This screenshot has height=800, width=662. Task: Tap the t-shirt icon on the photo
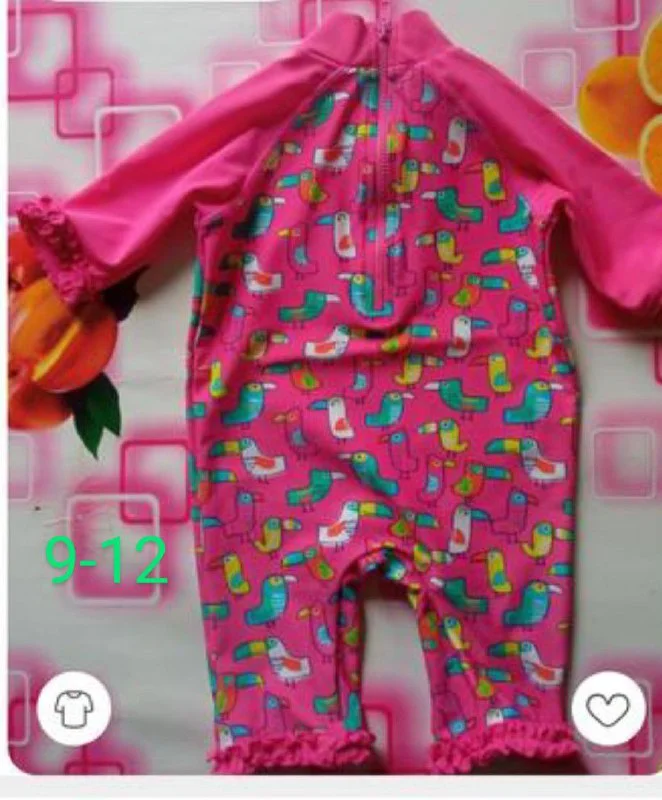[x=71, y=709]
